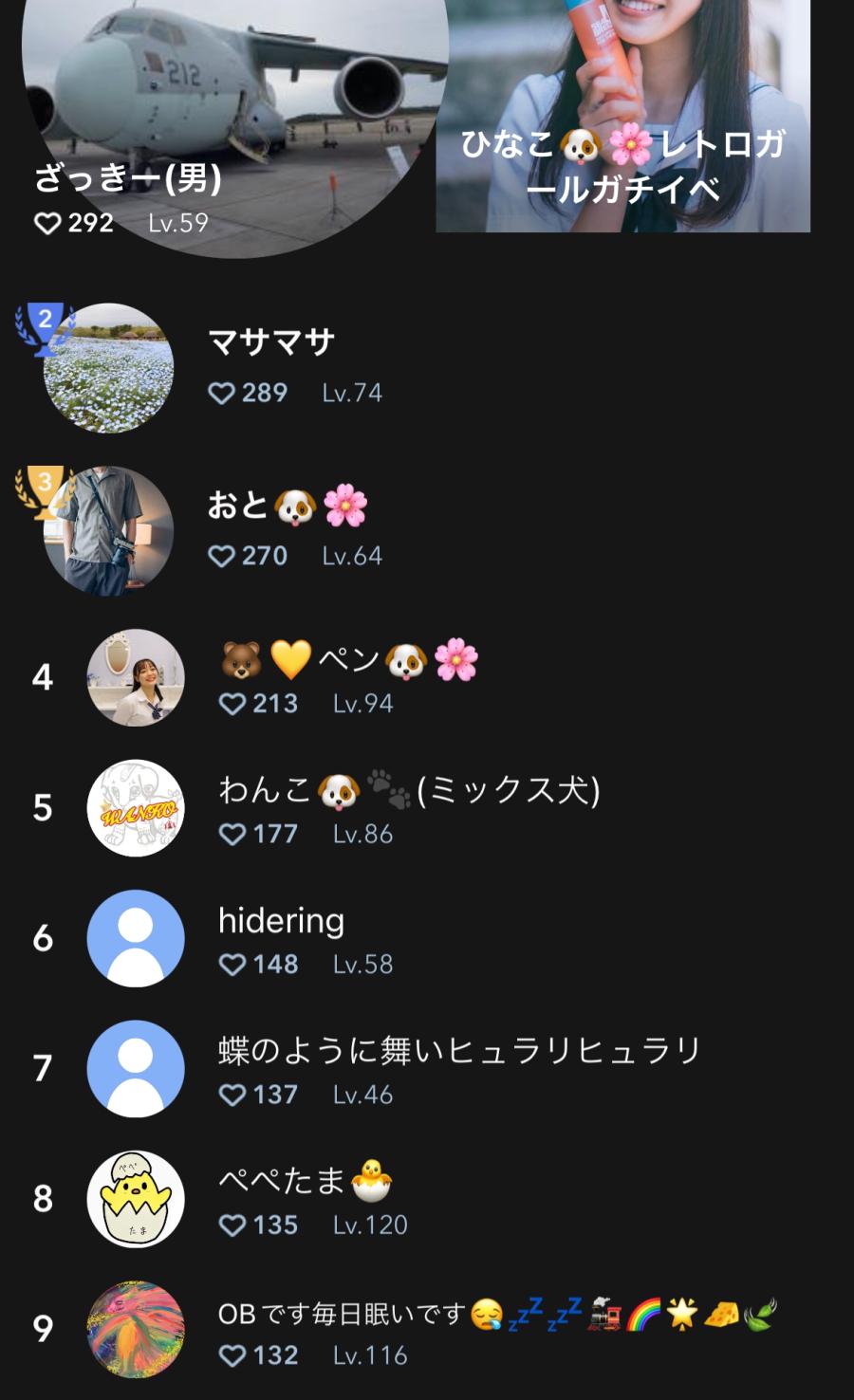View the 蝶のように舞いヒュラリヒュラリ row
Image resolution: width=854 pixels, height=1400 pixels.
459,1068
